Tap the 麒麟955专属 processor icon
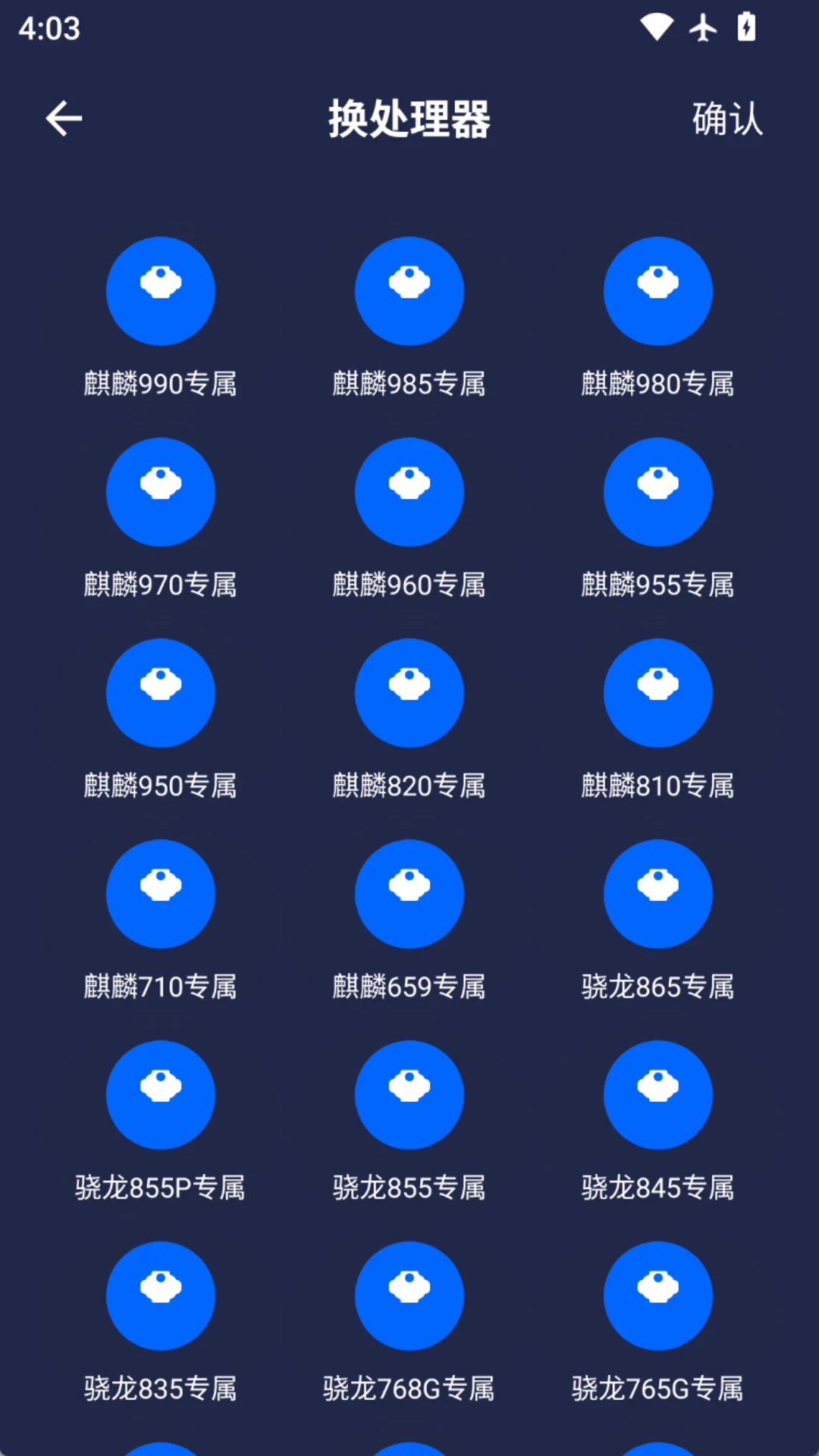 657,492
